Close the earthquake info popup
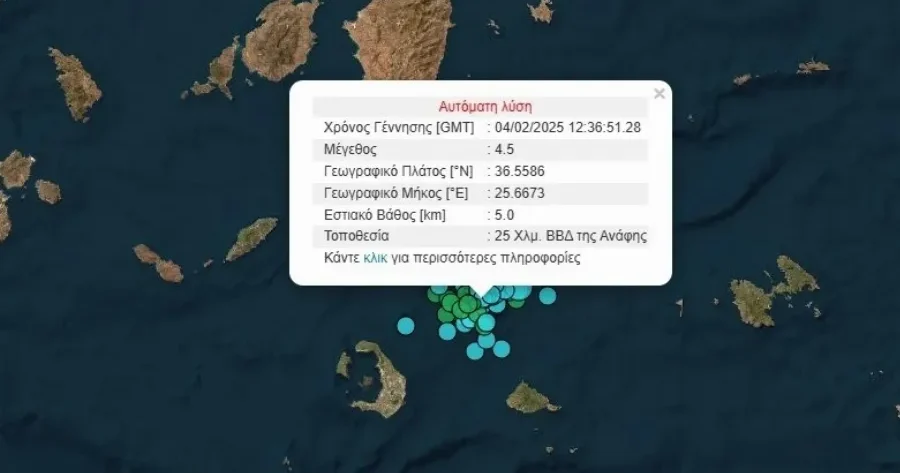This screenshot has width=900, height=473. 658,94
